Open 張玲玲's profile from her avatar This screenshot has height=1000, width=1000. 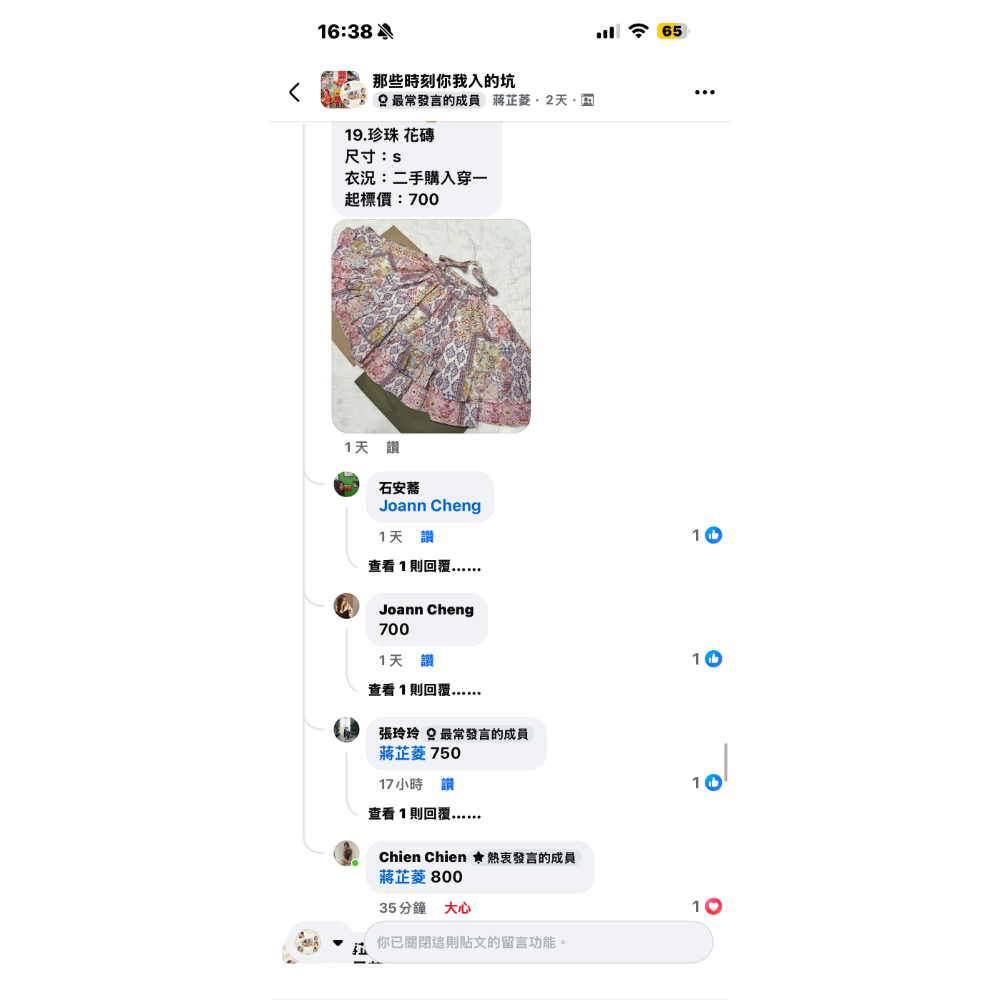coord(346,730)
